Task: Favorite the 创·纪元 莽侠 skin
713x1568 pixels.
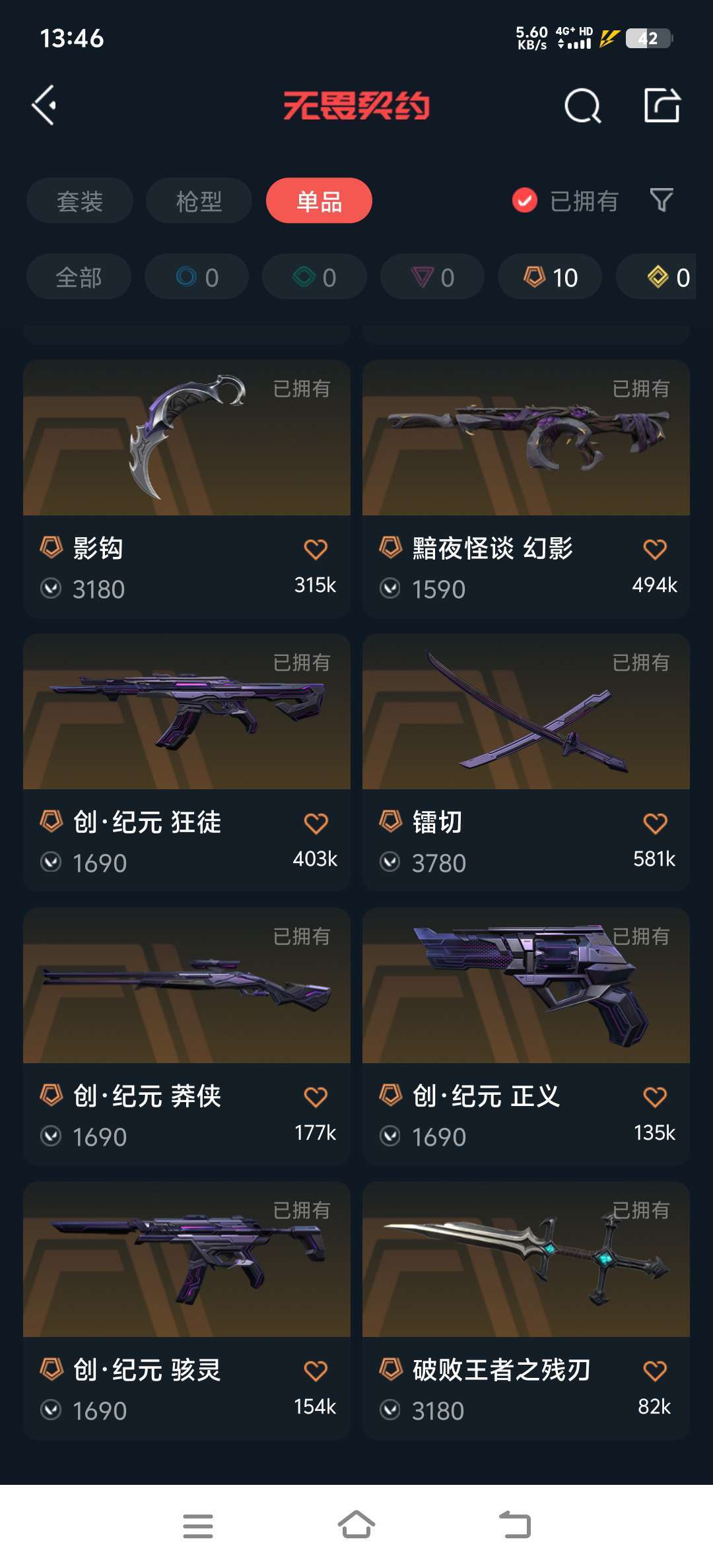Action: (316, 1097)
